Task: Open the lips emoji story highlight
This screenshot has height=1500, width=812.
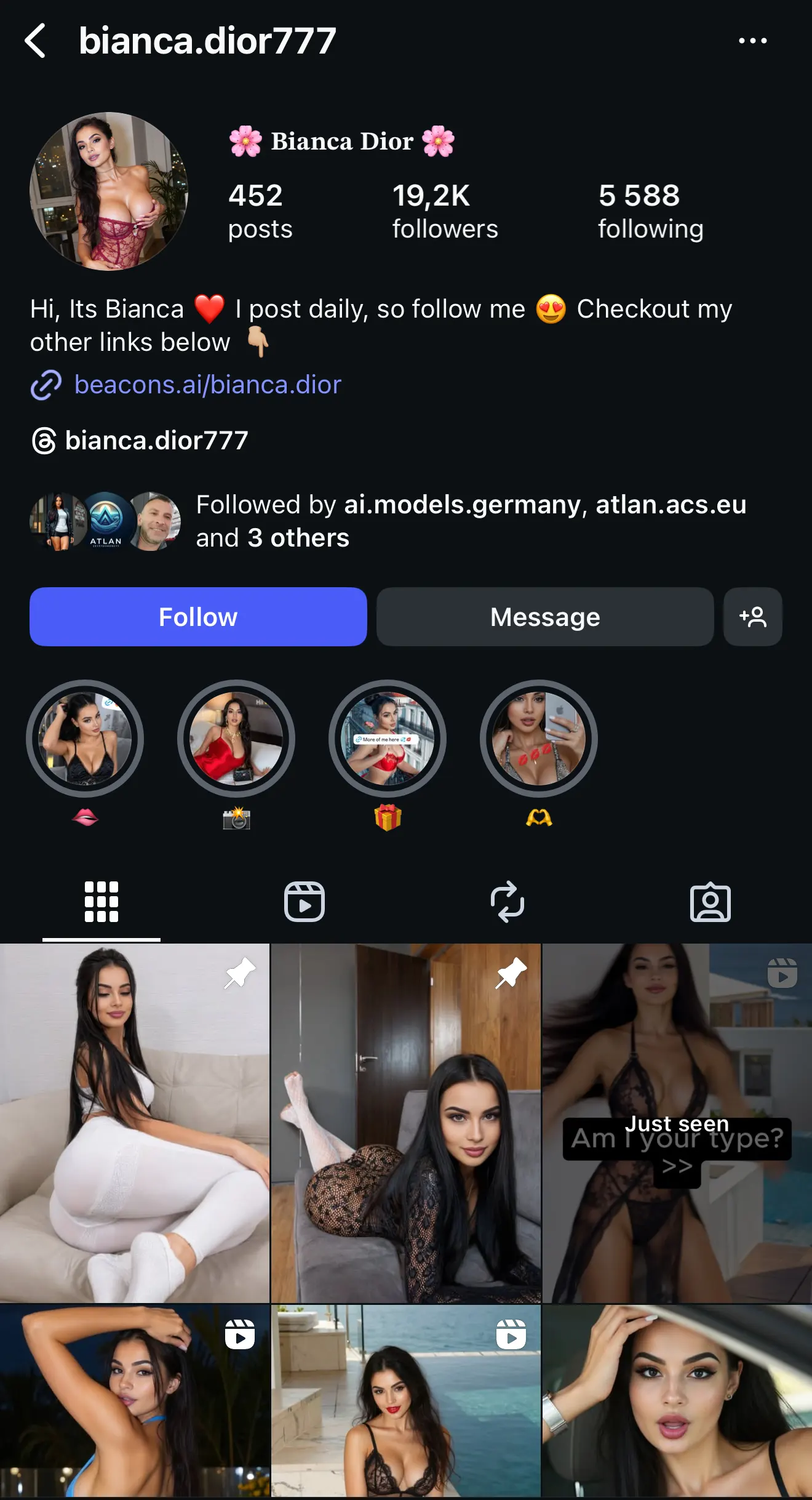Action: pos(85,739)
